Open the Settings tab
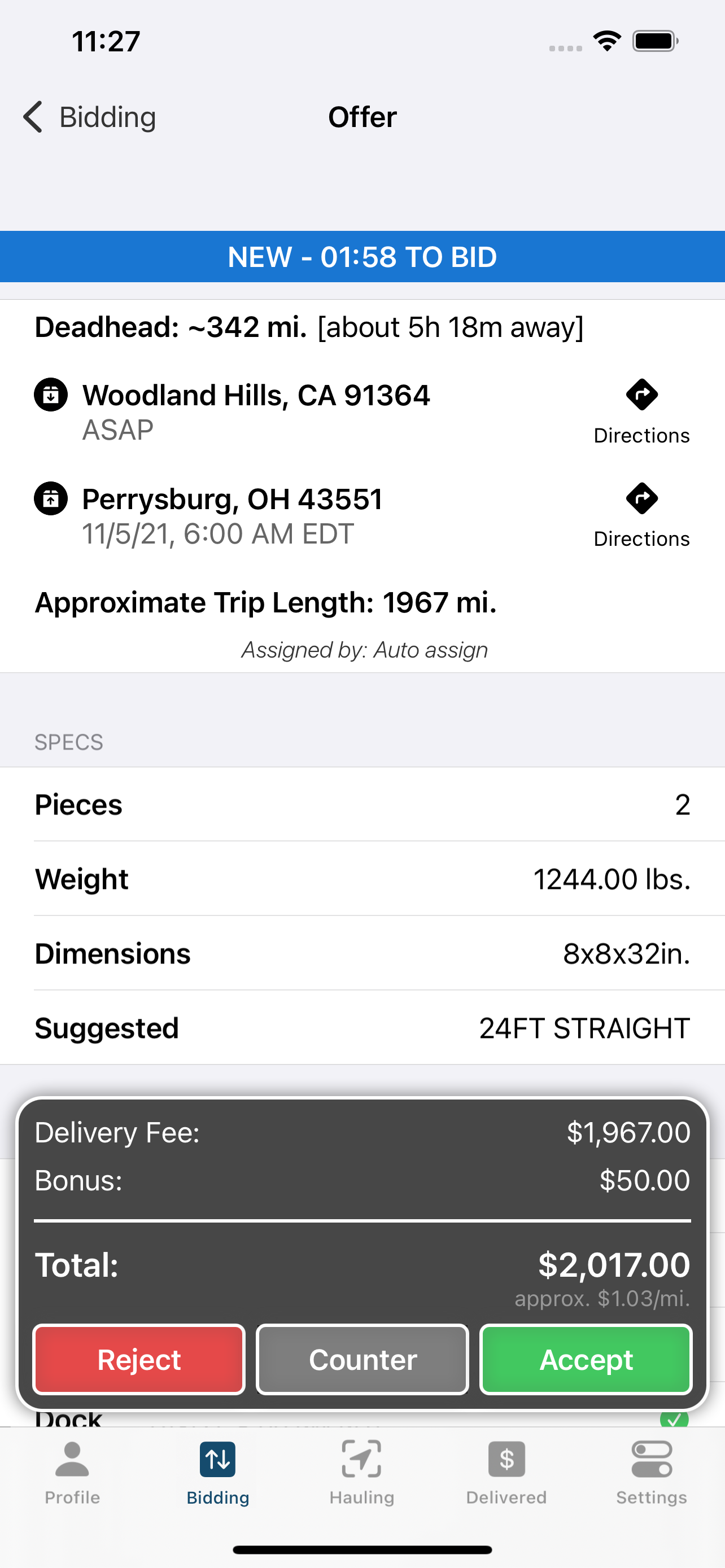The width and height of the screenshot is (725, 1568). (652, 1473)
